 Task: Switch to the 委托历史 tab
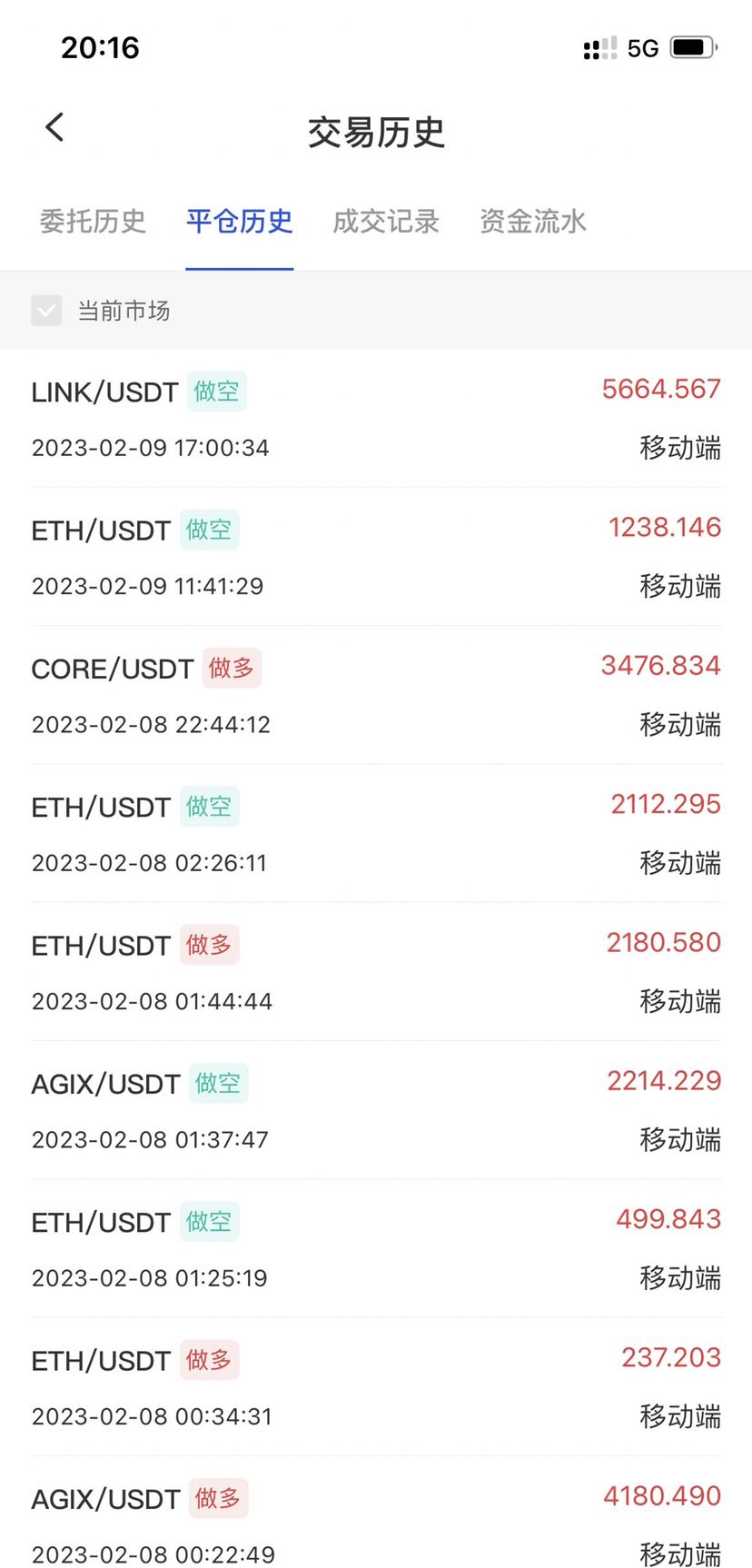click(93, 221)
